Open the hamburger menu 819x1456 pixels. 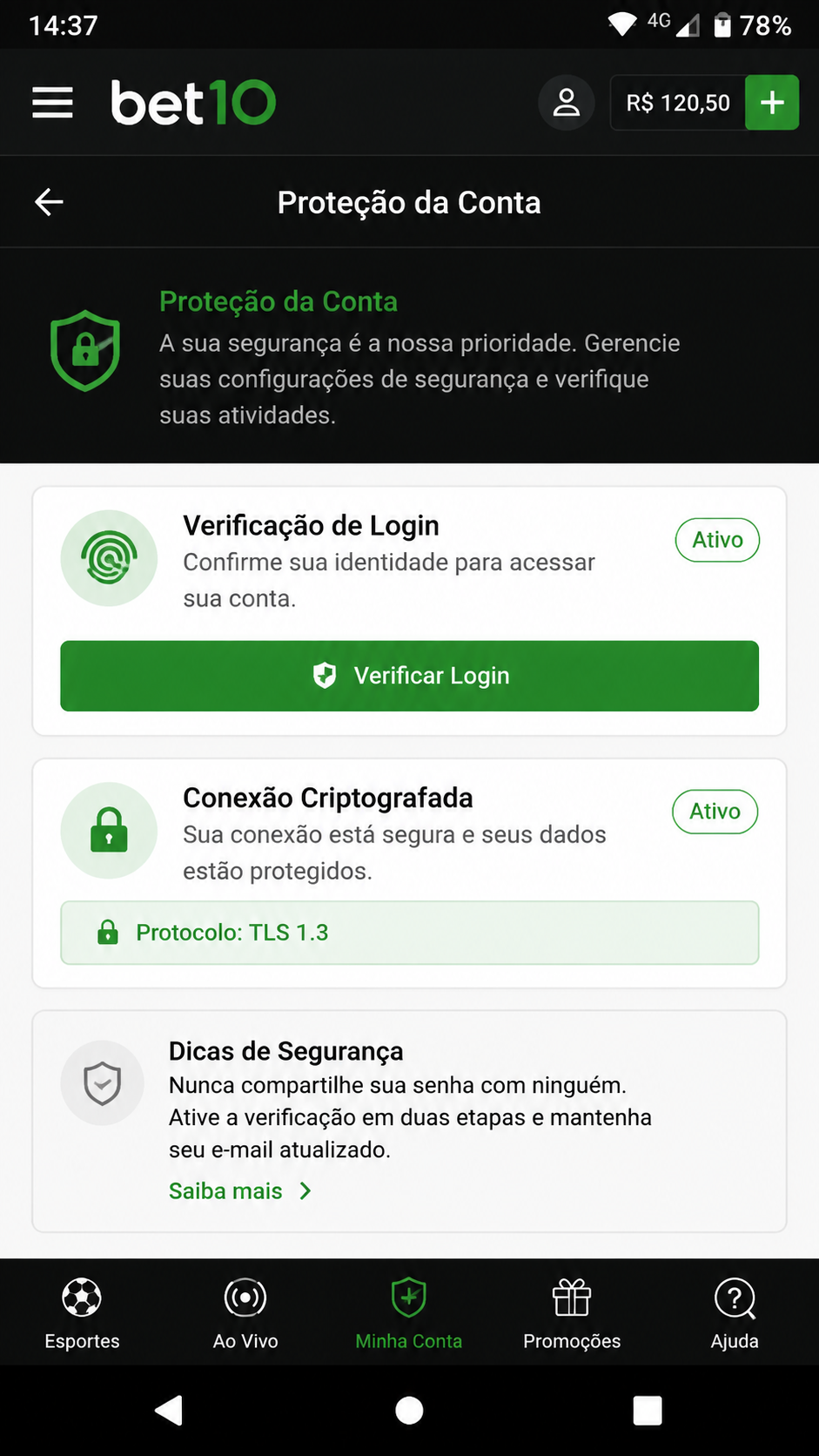tap(52, 103)
